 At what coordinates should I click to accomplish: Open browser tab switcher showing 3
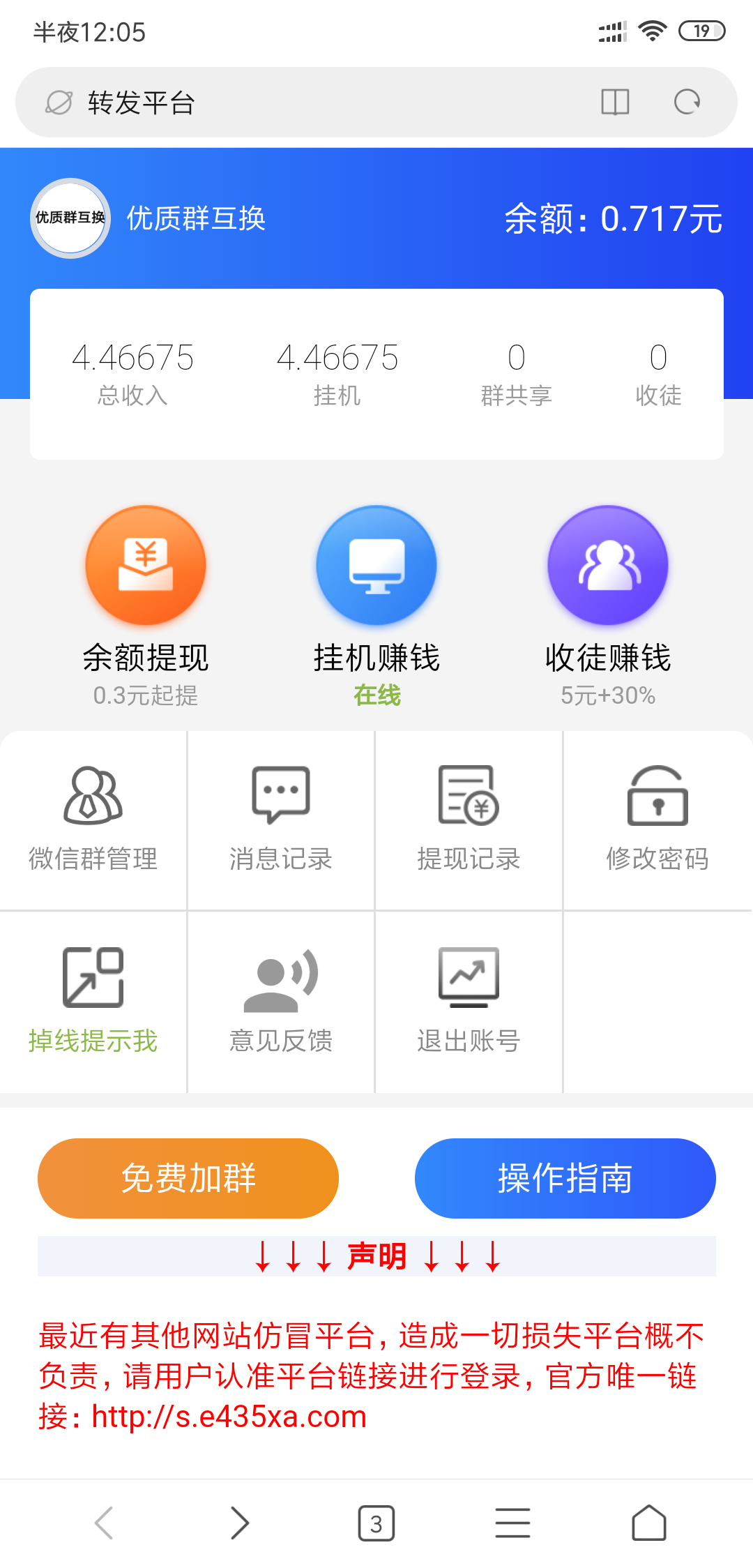coord(376,1523)
